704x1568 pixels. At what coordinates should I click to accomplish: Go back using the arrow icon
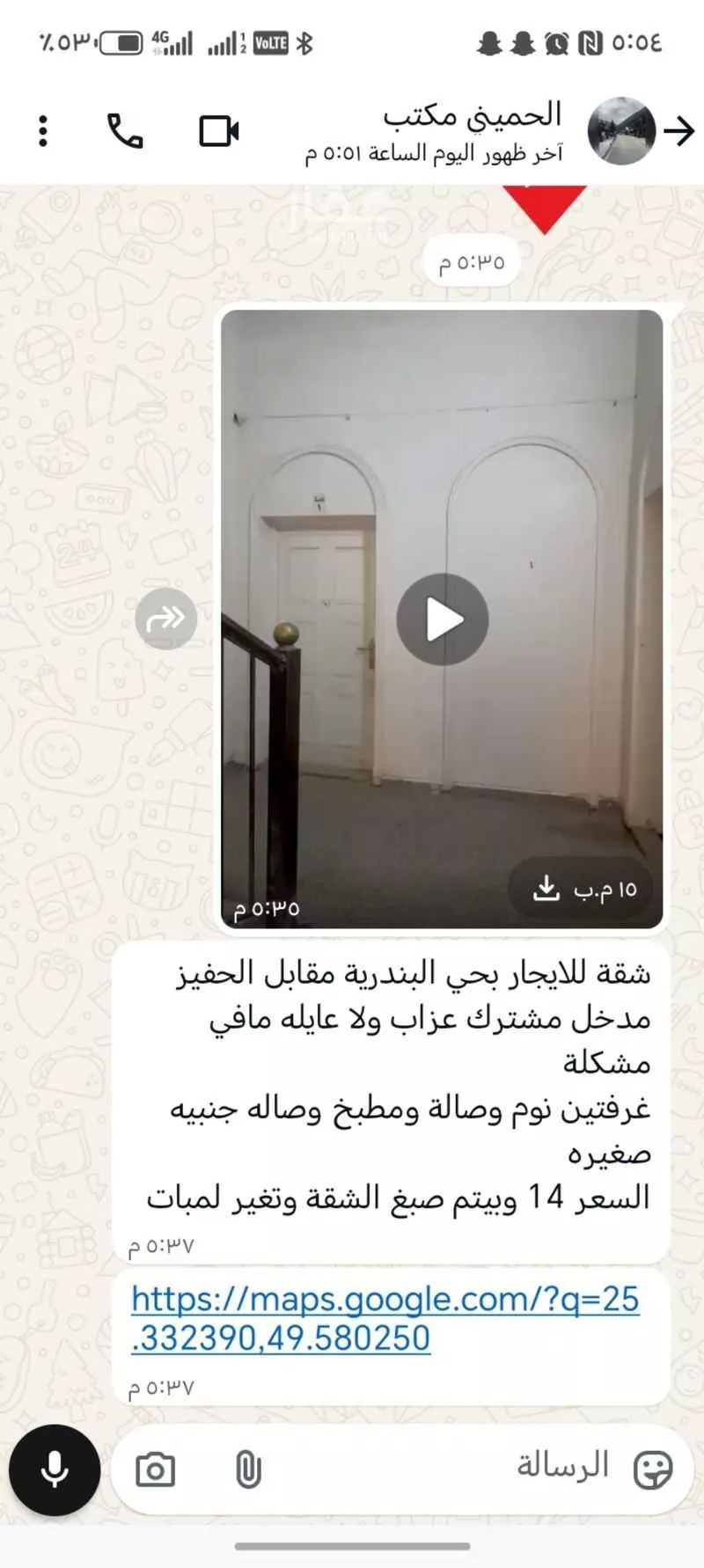click(x=678, y=131)
